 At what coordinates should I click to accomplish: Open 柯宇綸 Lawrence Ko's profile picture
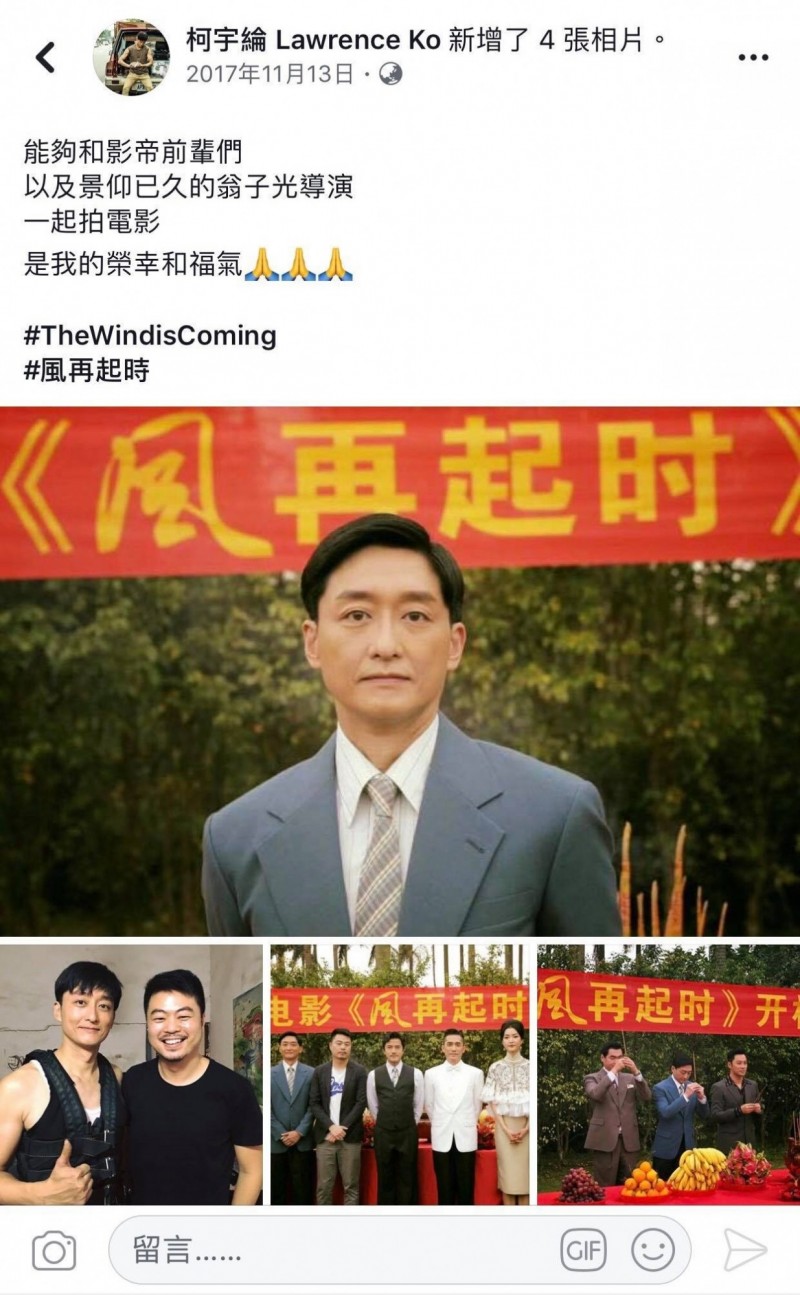point(131,57)
